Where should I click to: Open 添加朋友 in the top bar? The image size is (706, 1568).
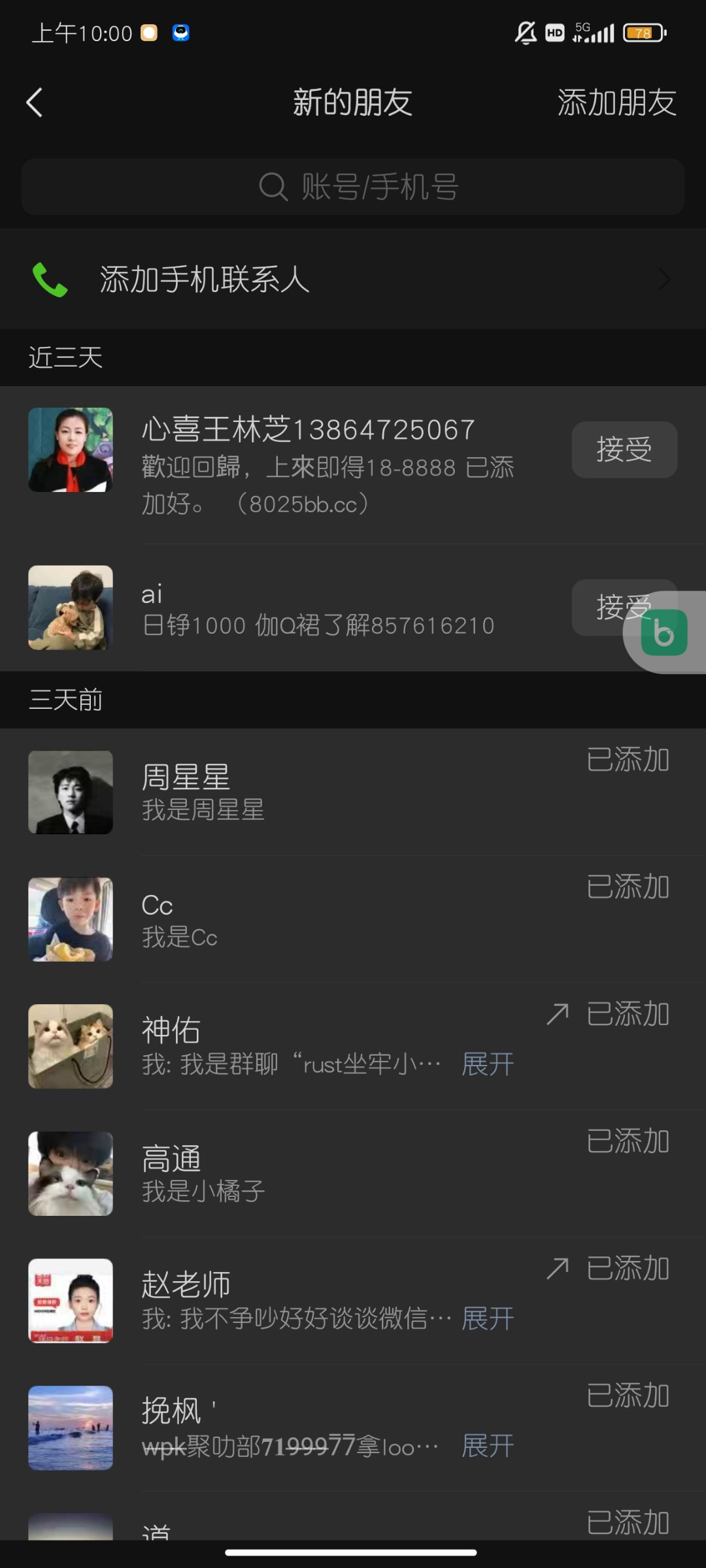[x=616, y=103]
